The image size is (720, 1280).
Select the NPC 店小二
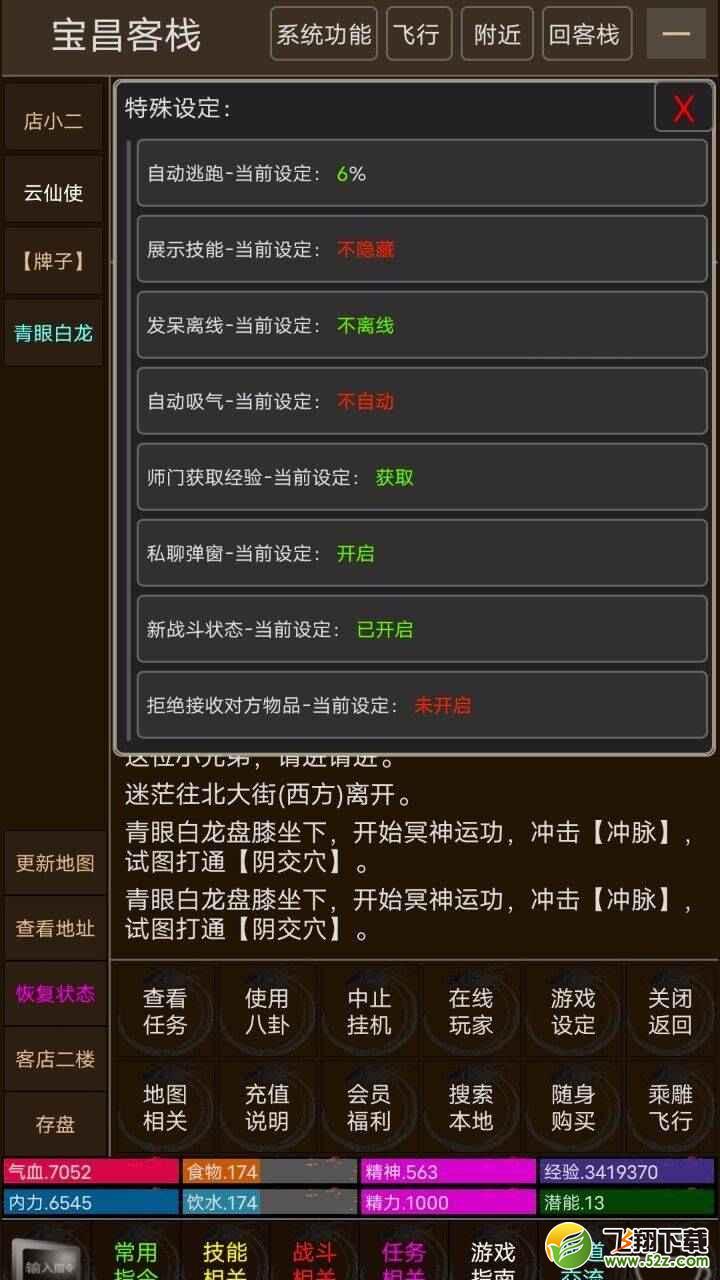tap(53, 120)
